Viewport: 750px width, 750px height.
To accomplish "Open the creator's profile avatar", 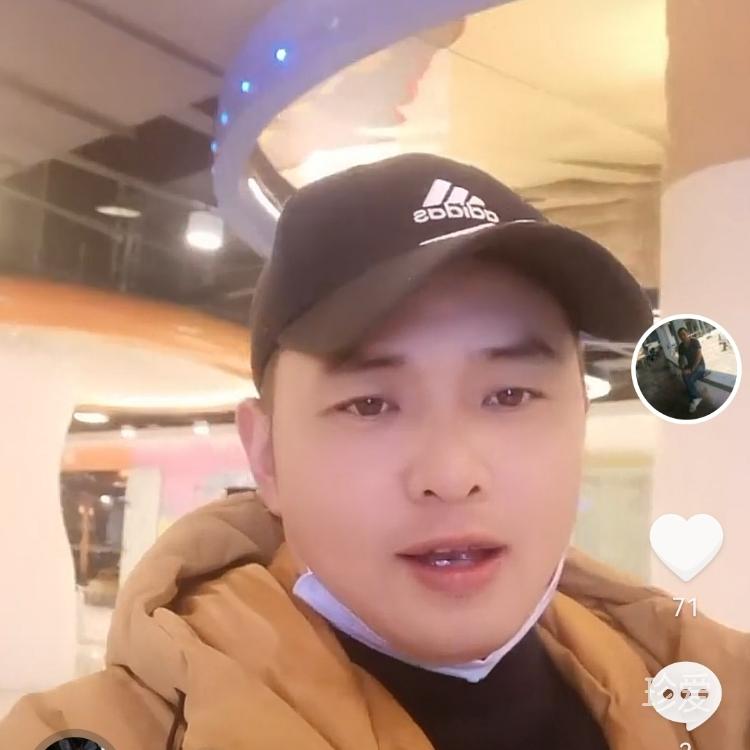I will 687,368.
